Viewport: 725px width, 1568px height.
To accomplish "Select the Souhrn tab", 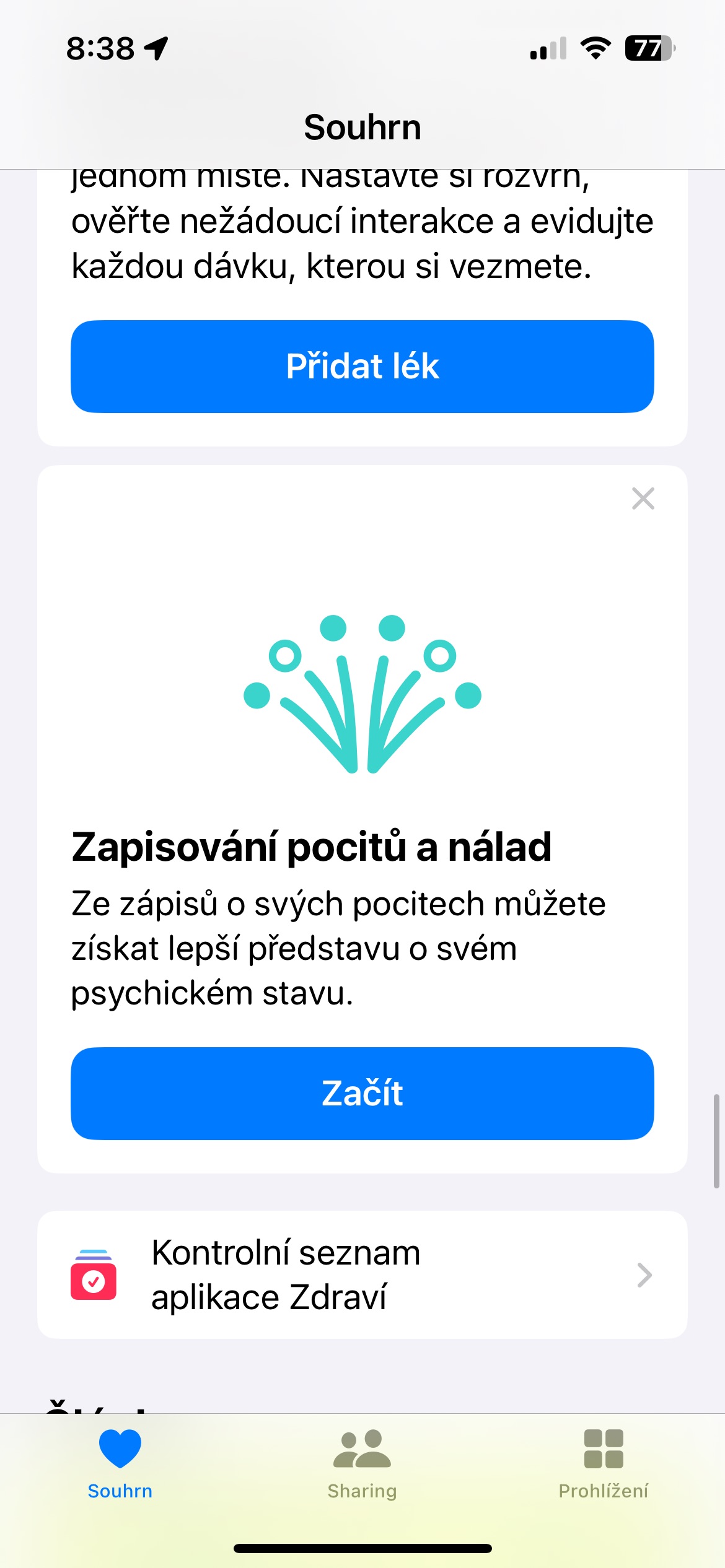I will [x=120, y=1465].
